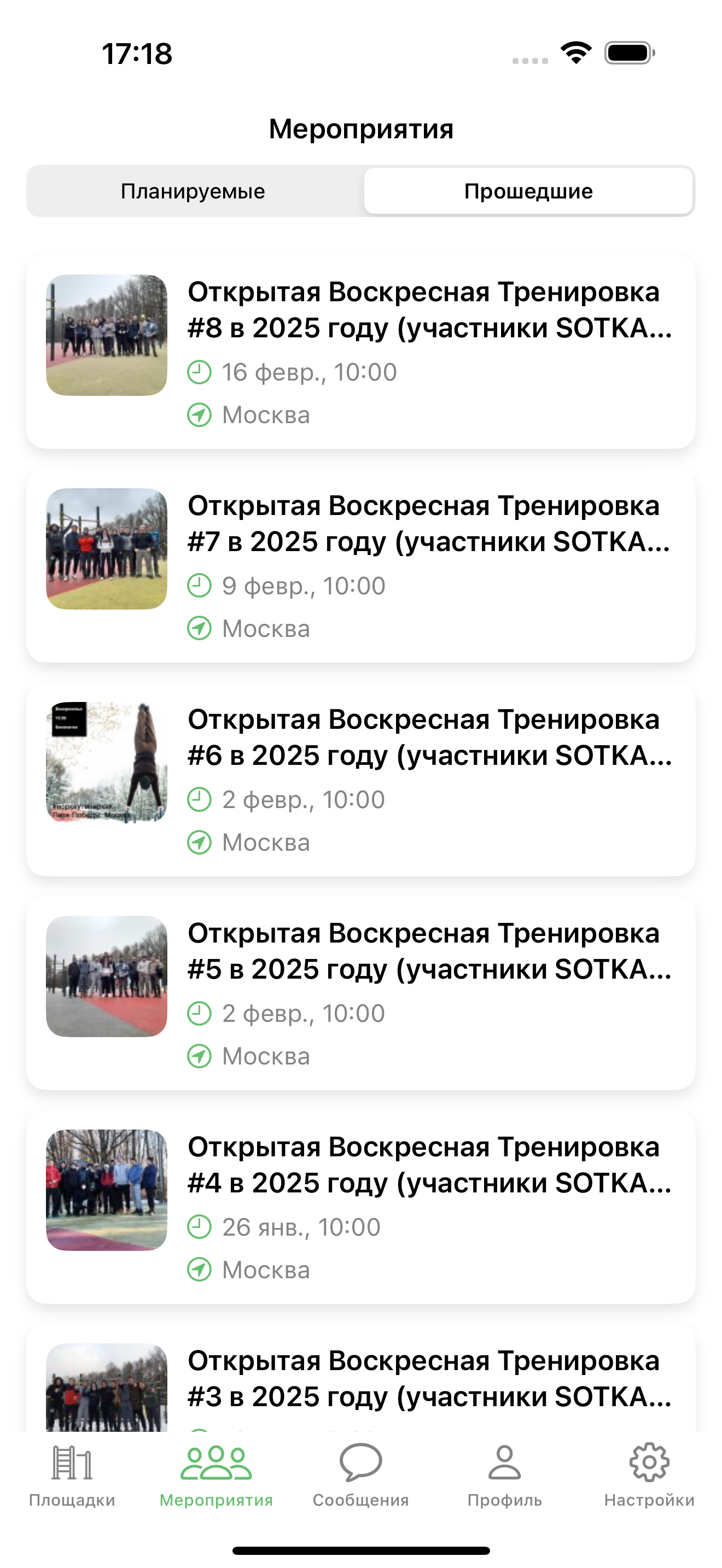The width and height of the screenshot is (722, 1568).
Task: Open Воскресная Тренировка #8 event card
Action: coord(361,353)
